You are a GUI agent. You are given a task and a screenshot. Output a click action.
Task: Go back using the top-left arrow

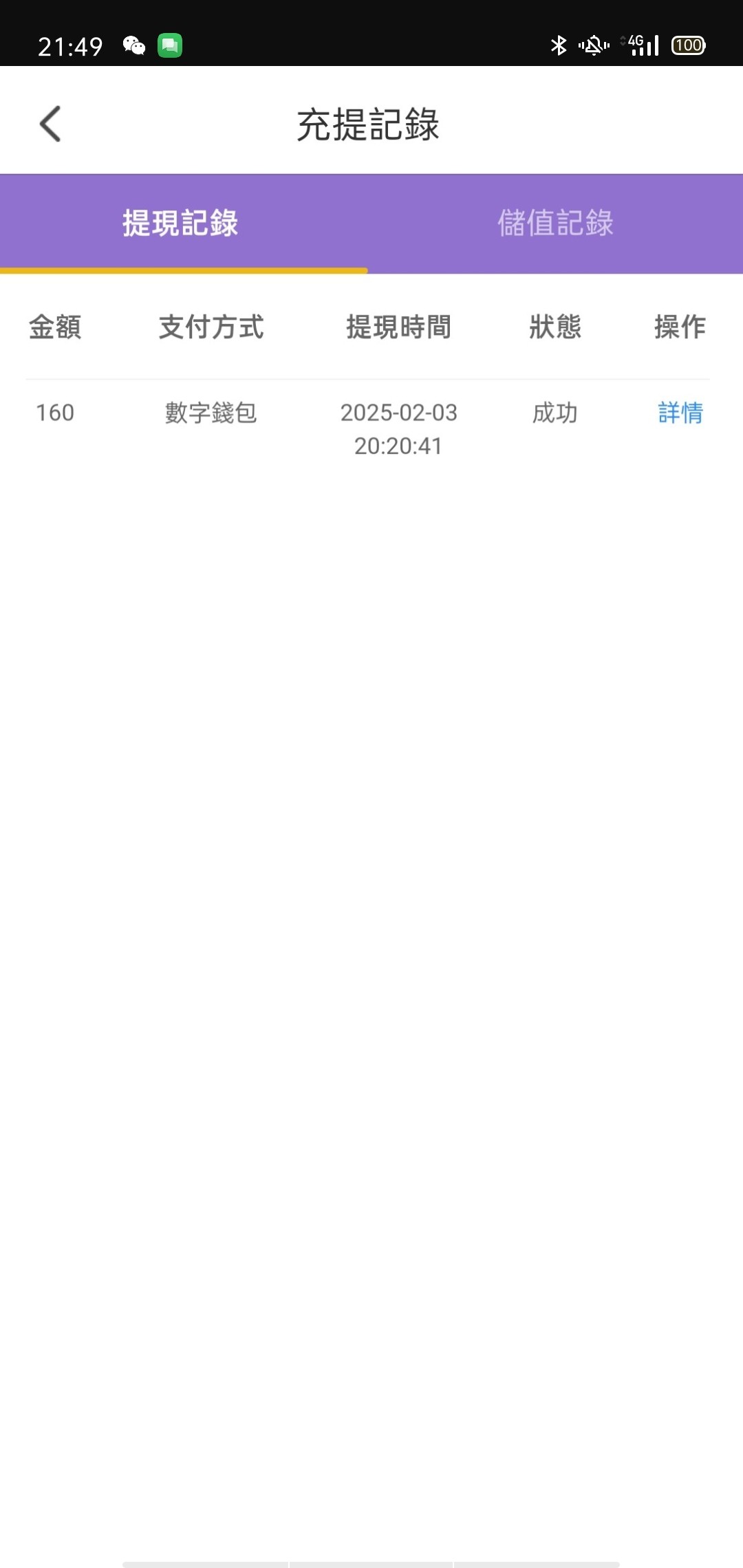tap(50, 124)
